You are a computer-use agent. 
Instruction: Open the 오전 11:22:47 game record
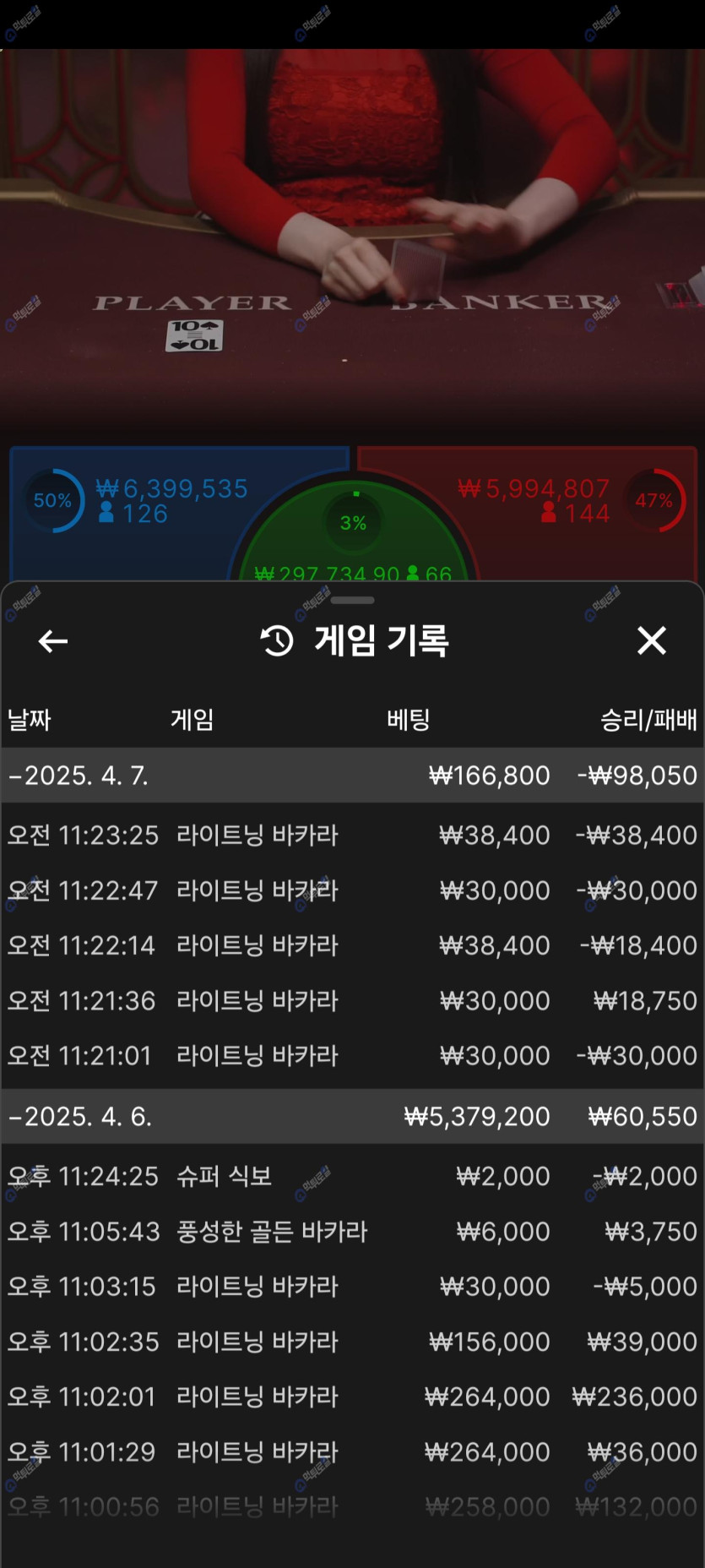[352, 890]
